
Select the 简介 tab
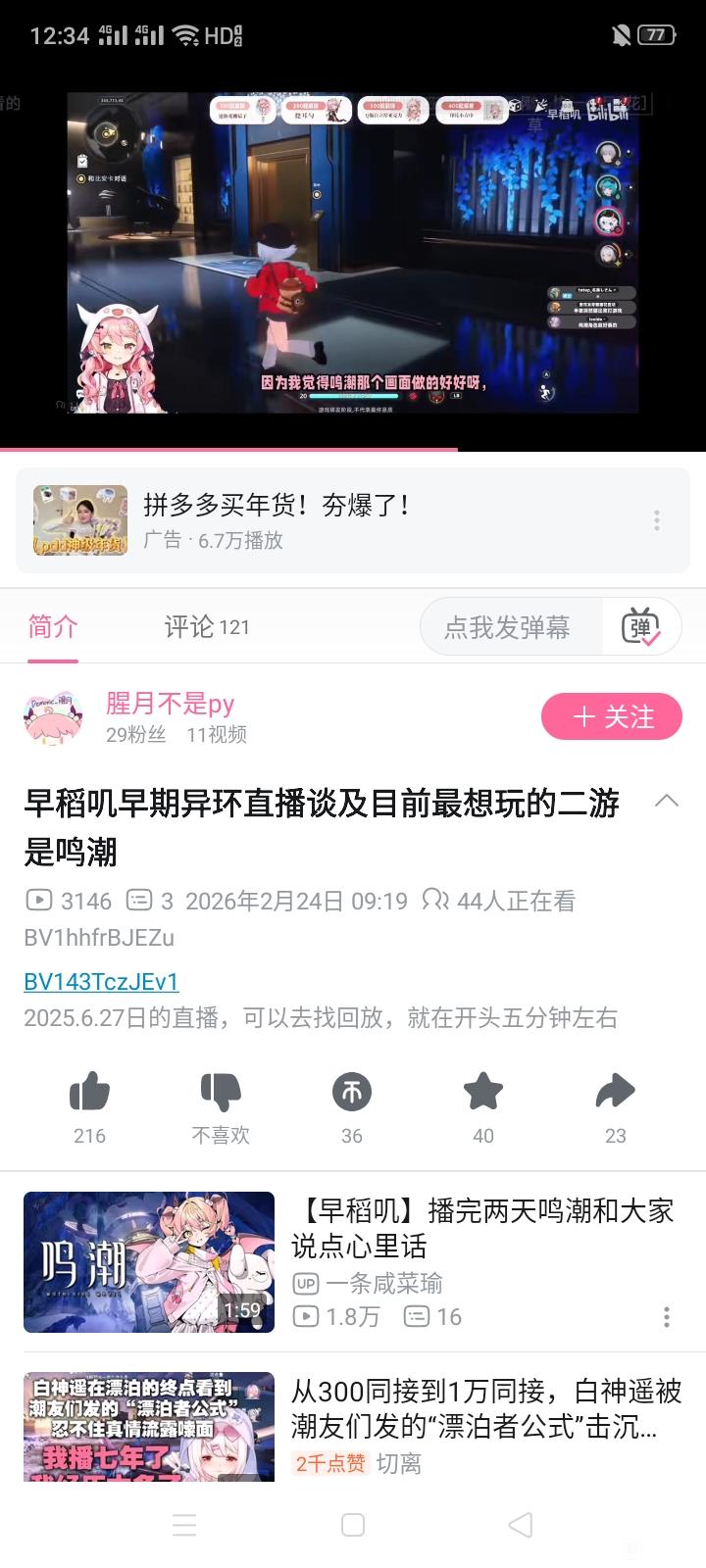[53, 627]
